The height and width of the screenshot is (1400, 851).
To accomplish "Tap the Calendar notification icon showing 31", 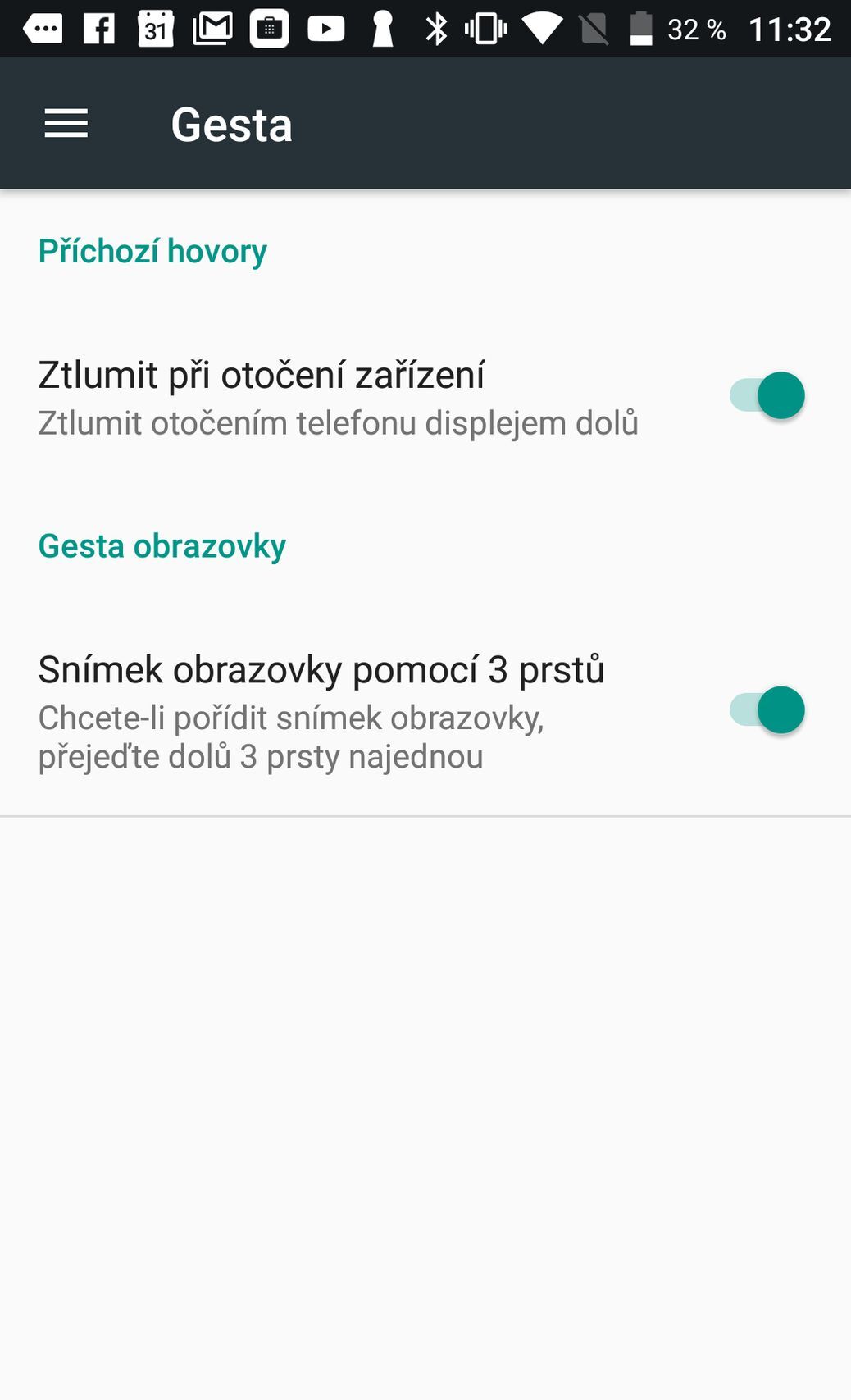I will (x=156, y=28).
